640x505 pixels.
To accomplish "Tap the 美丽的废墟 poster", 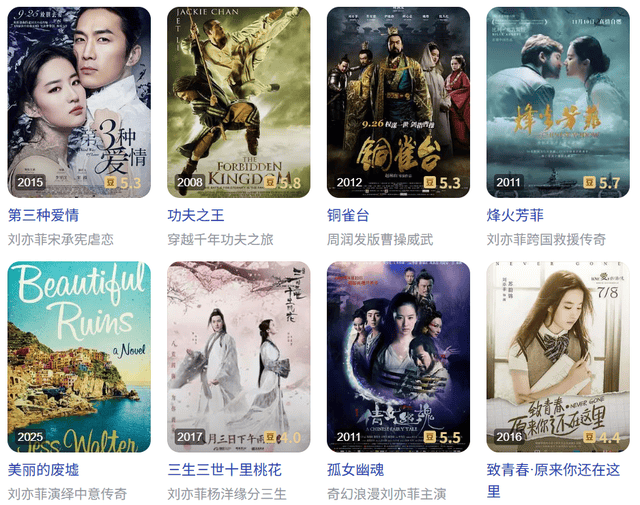I will click(79, 357).
